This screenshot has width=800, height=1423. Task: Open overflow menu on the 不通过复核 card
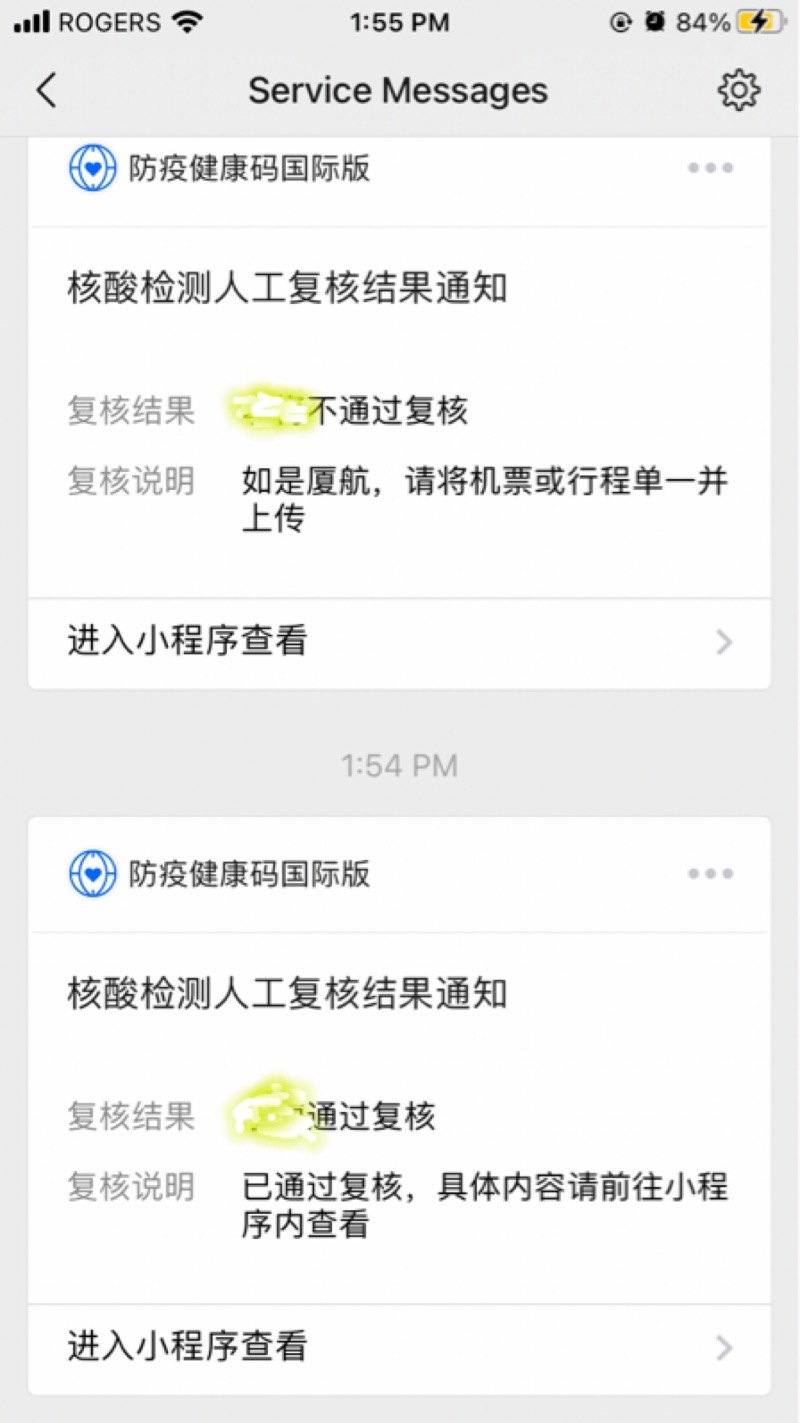pyautogui.click(x=711, y=168)
